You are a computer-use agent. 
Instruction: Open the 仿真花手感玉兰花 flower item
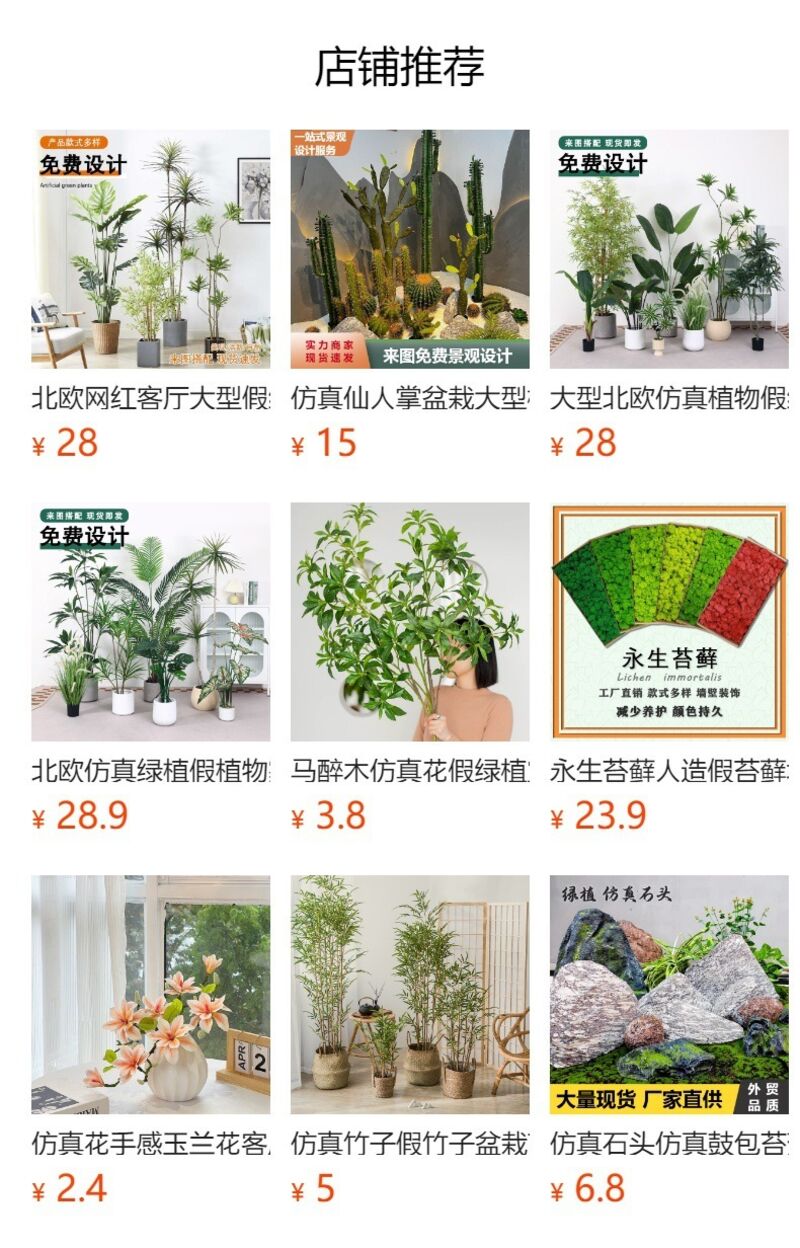pyautogui.click(x=150, y=995)
